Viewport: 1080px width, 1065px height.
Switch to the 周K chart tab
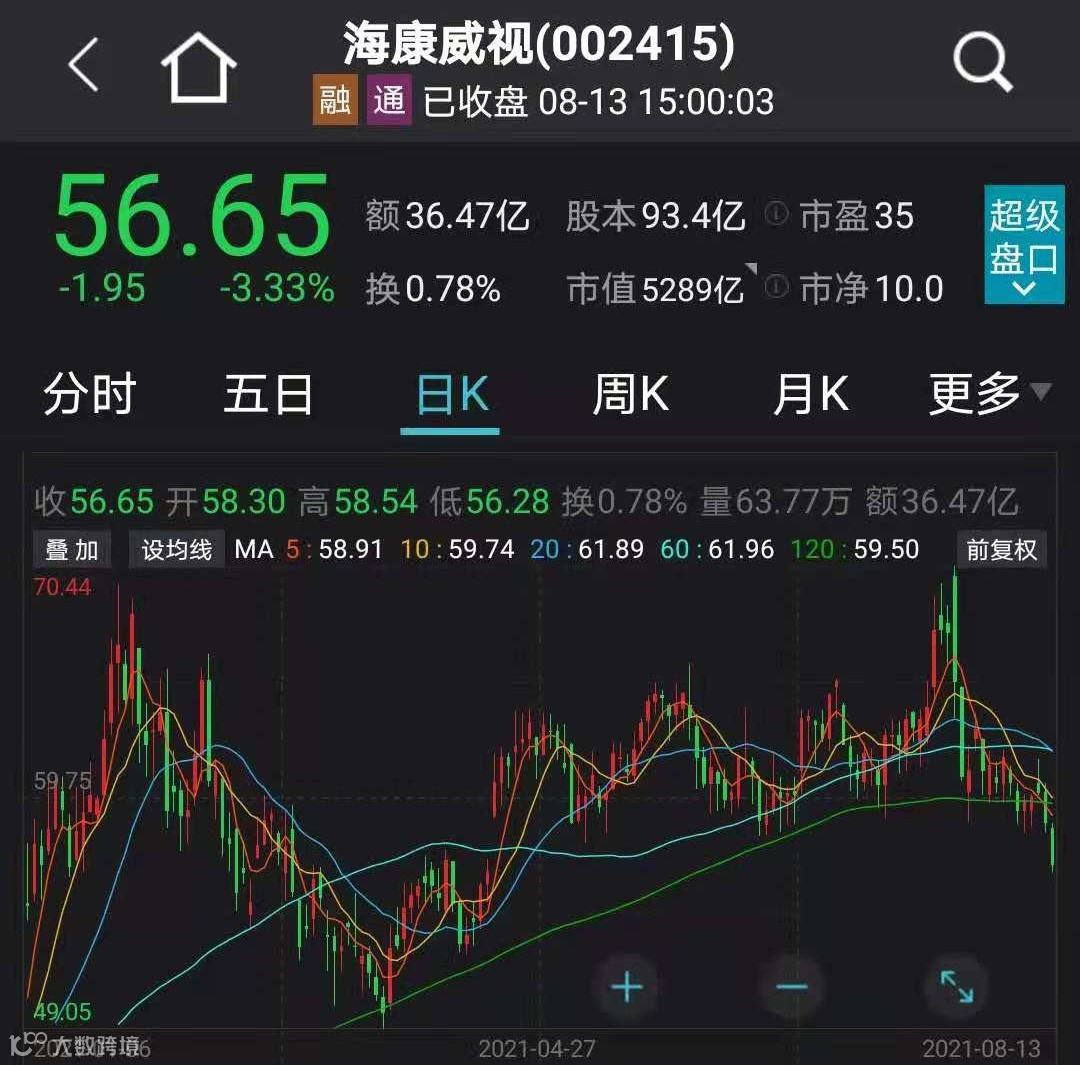(630, 395)
